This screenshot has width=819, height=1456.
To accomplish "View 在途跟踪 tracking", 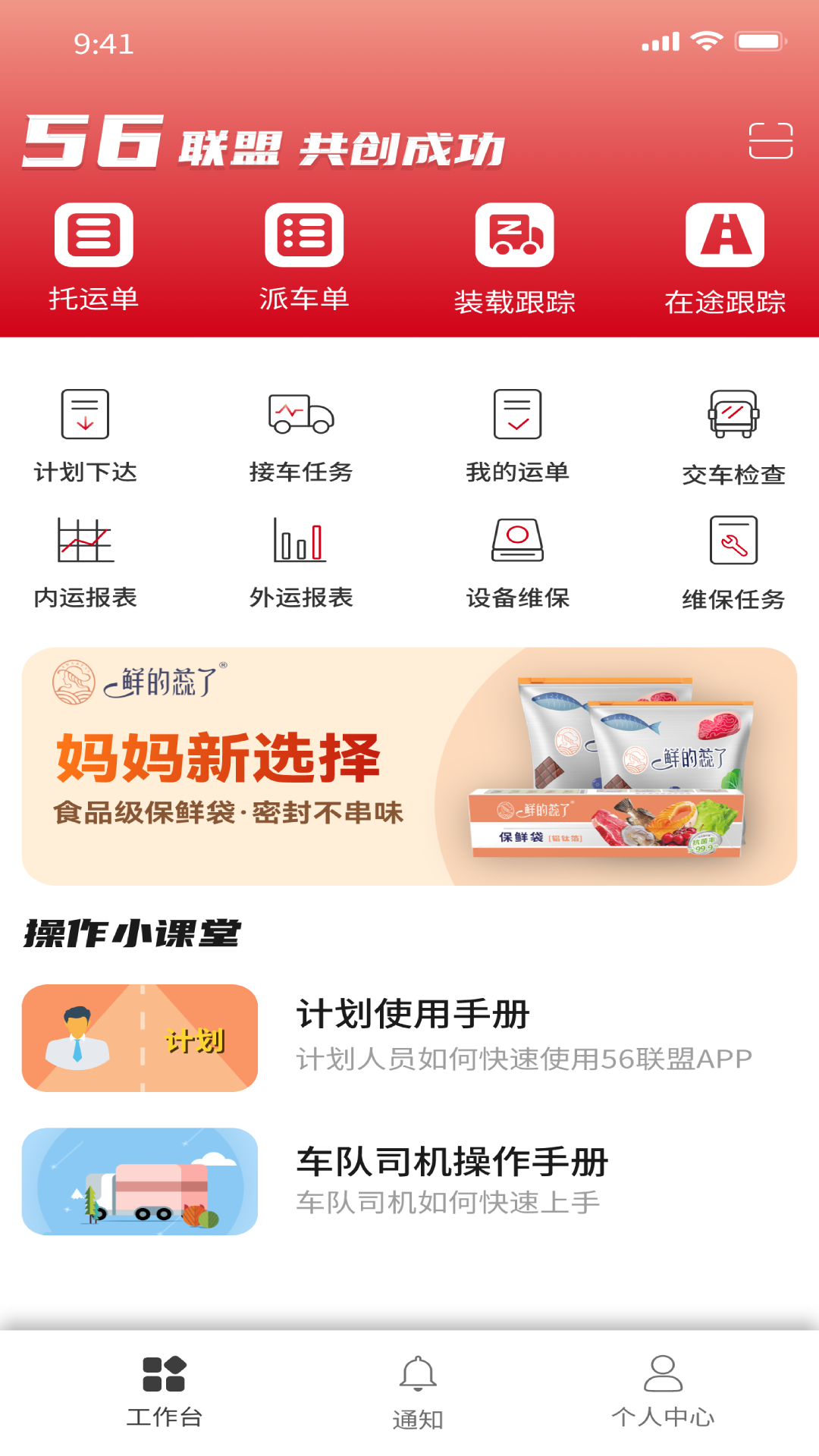I will (x=725, y=256).
